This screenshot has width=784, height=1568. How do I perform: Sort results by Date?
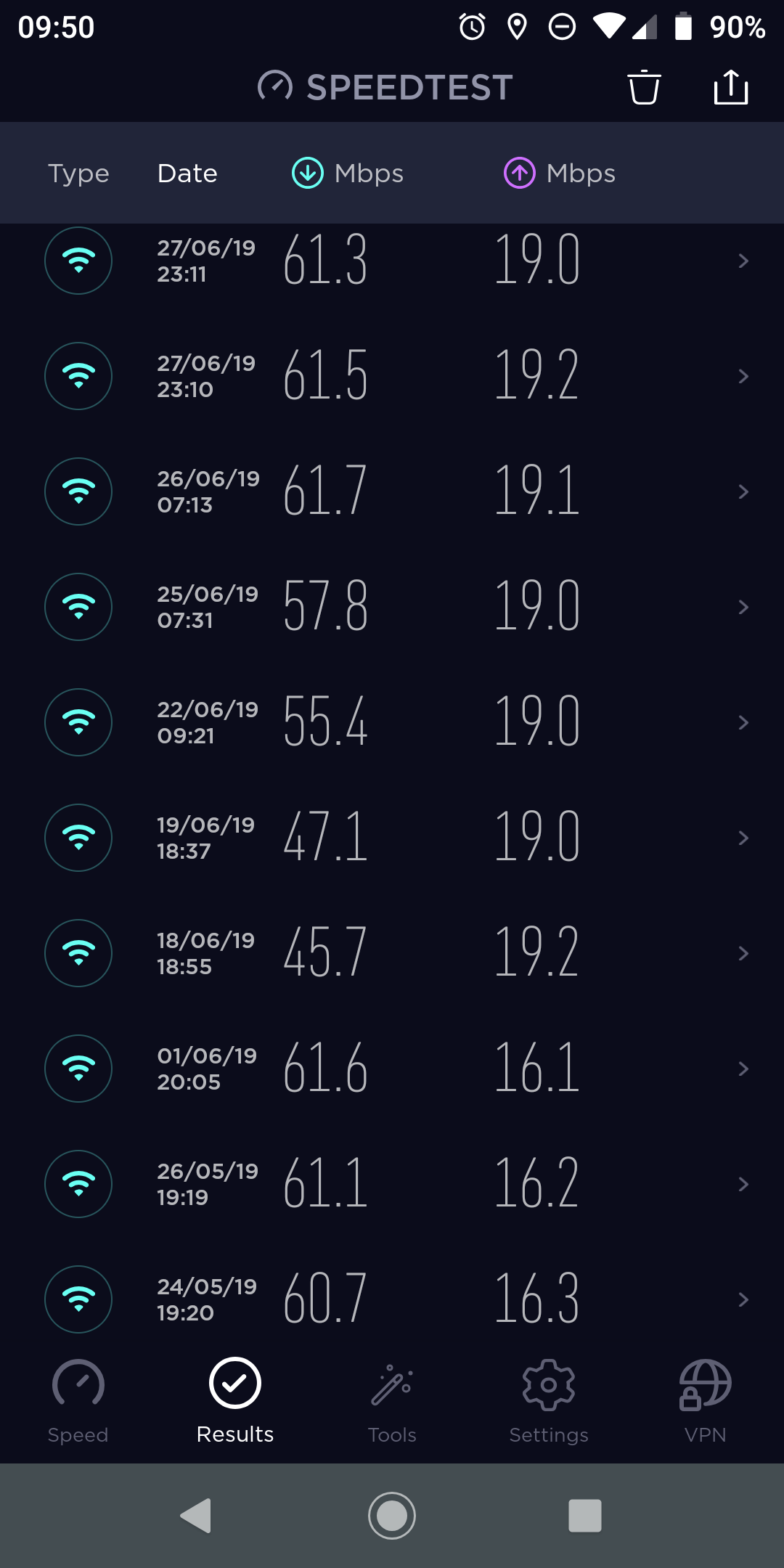[187, 173]
